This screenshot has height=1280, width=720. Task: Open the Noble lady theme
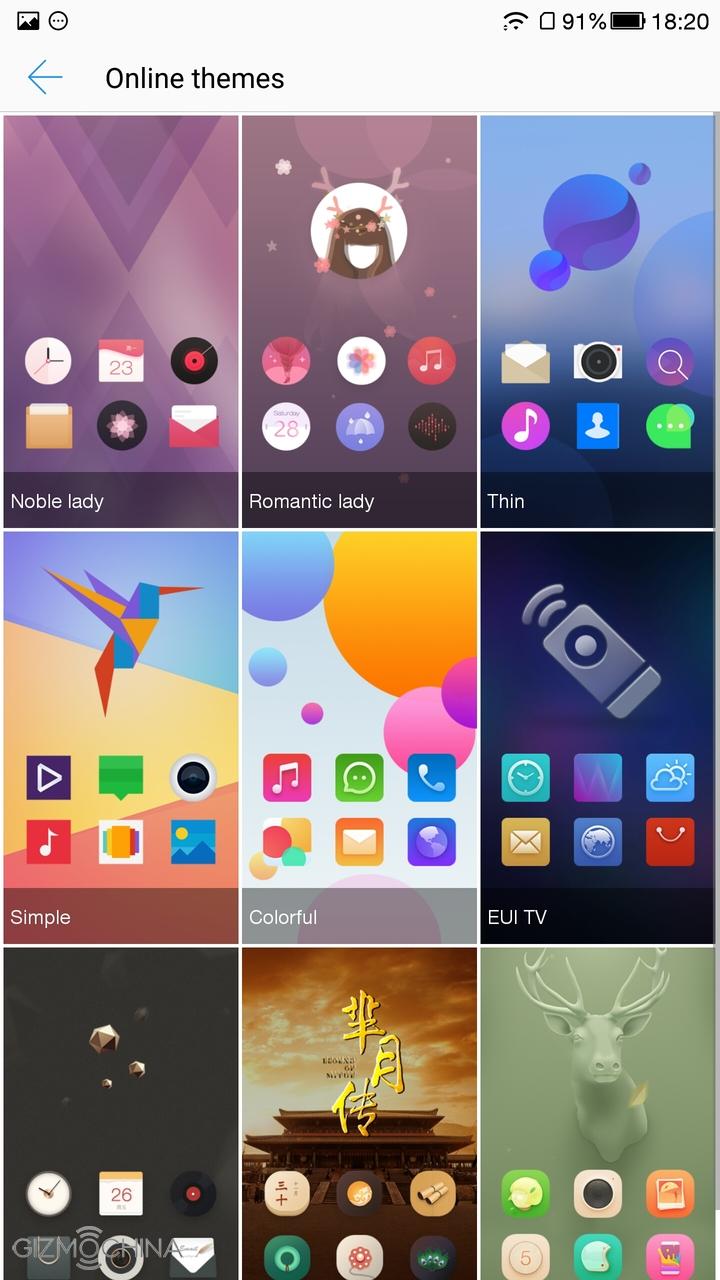click(121, 321)
